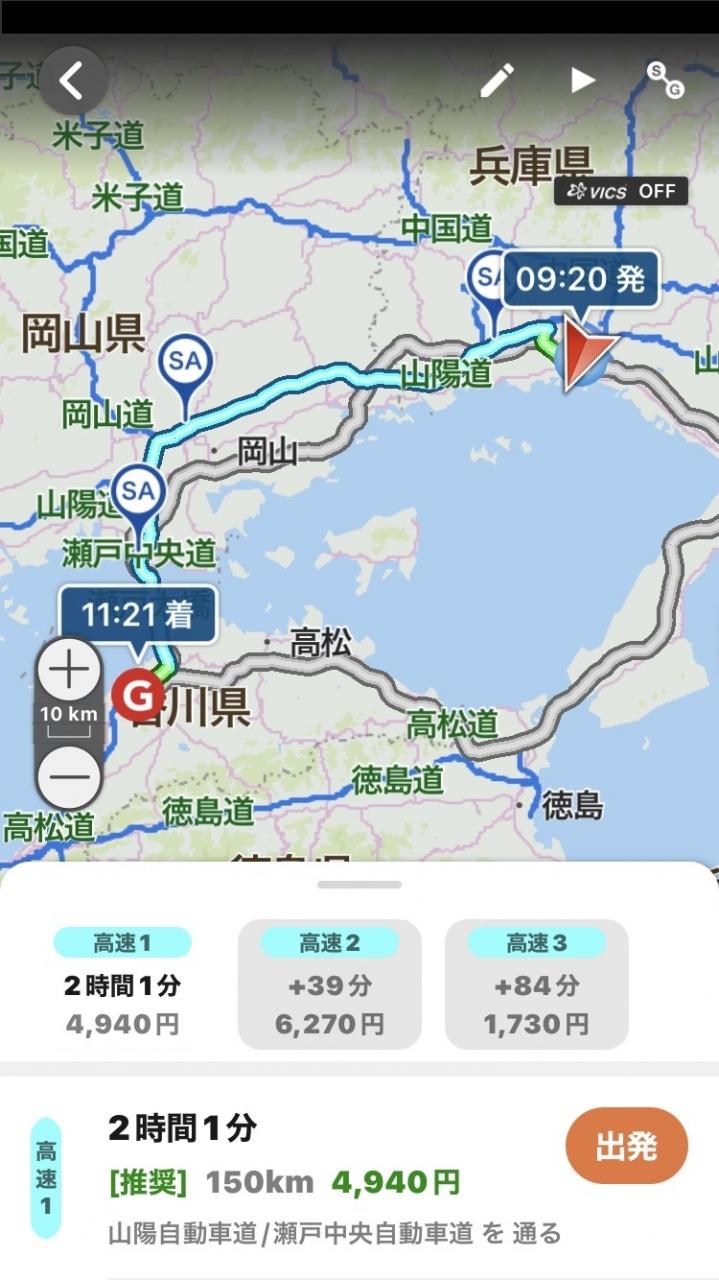Start the route simulation playback

click(x=582, y=80)
